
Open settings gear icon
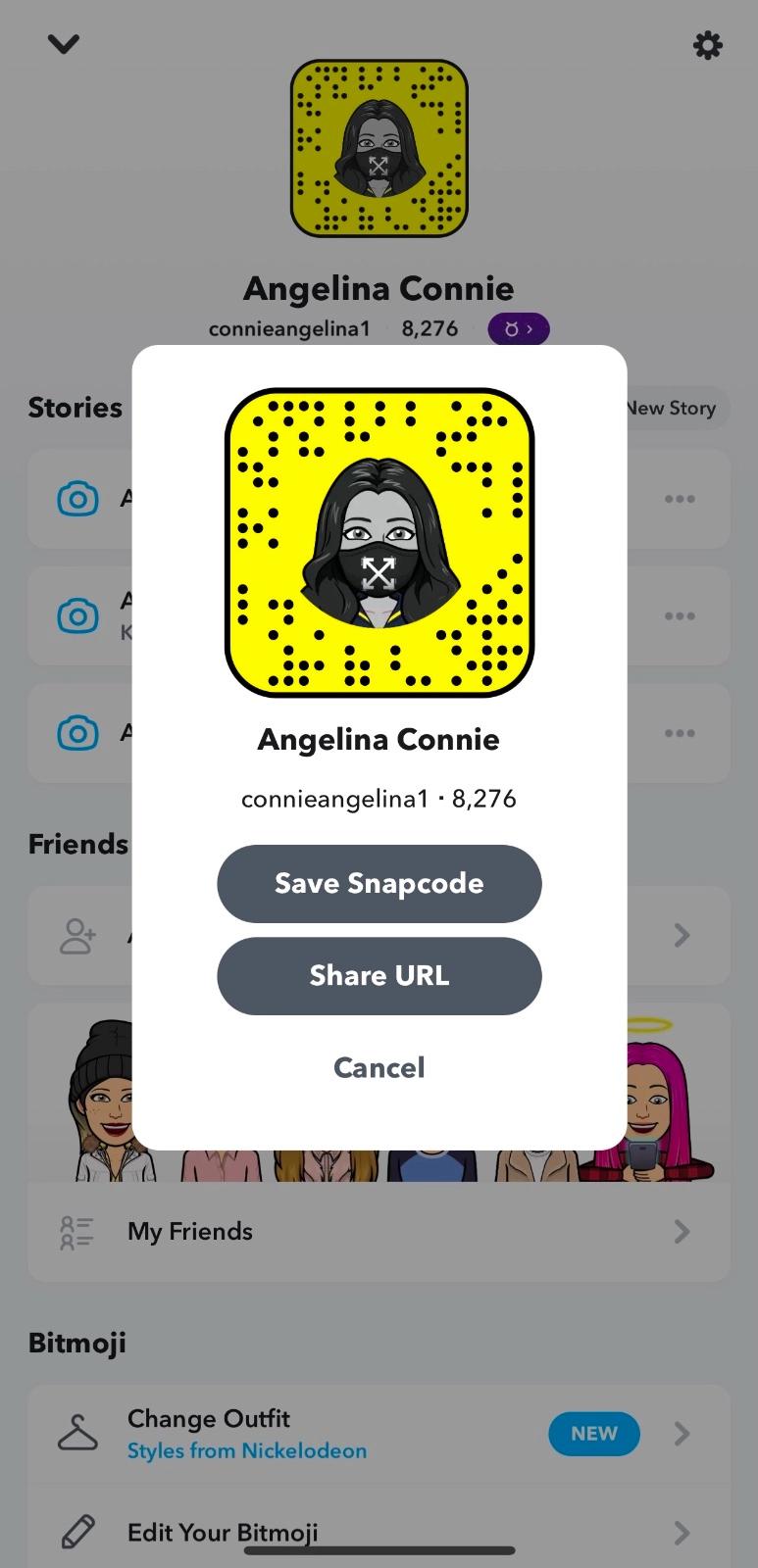[707, 45]
